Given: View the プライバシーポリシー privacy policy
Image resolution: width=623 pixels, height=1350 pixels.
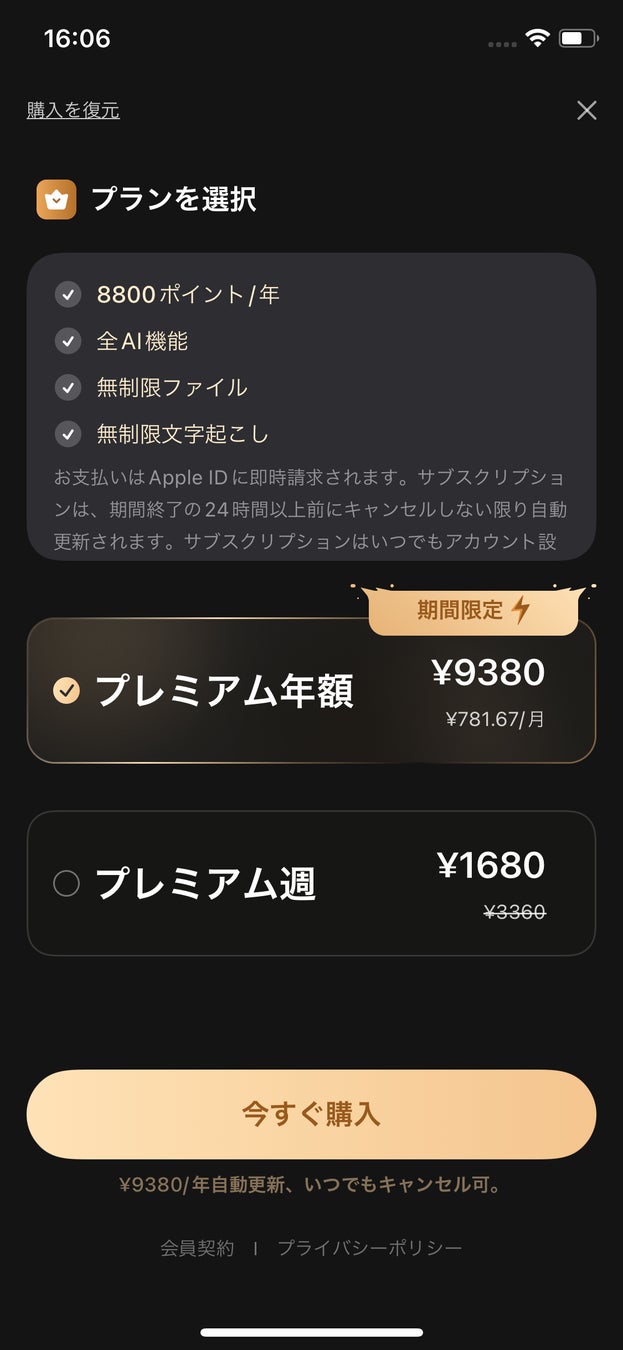Looking at the screenshot, I should click(x=370, y=1248).
